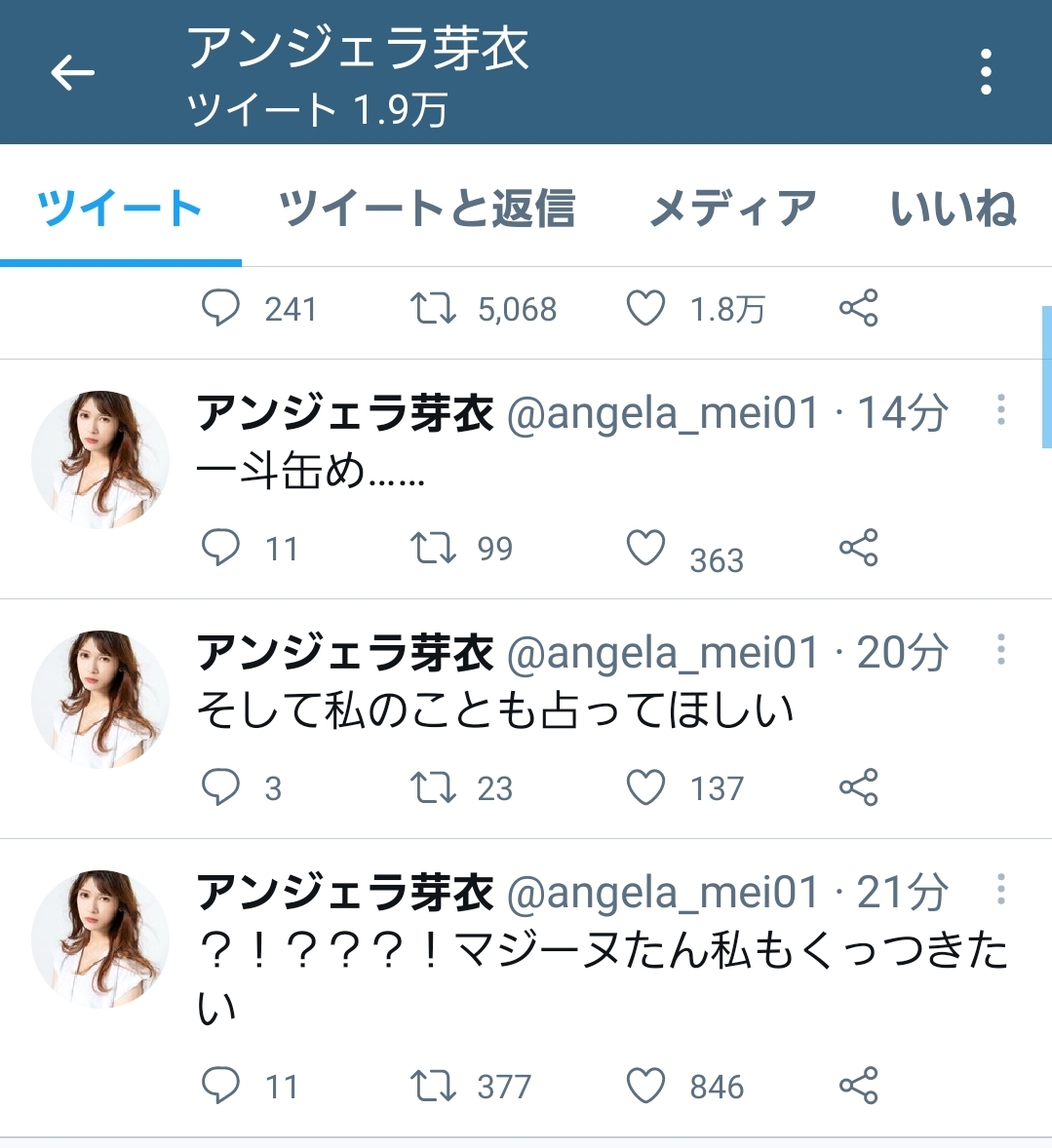Switch to the ツイートと返信 tab
The image size is (1052, 1148).
coord(426,209)
